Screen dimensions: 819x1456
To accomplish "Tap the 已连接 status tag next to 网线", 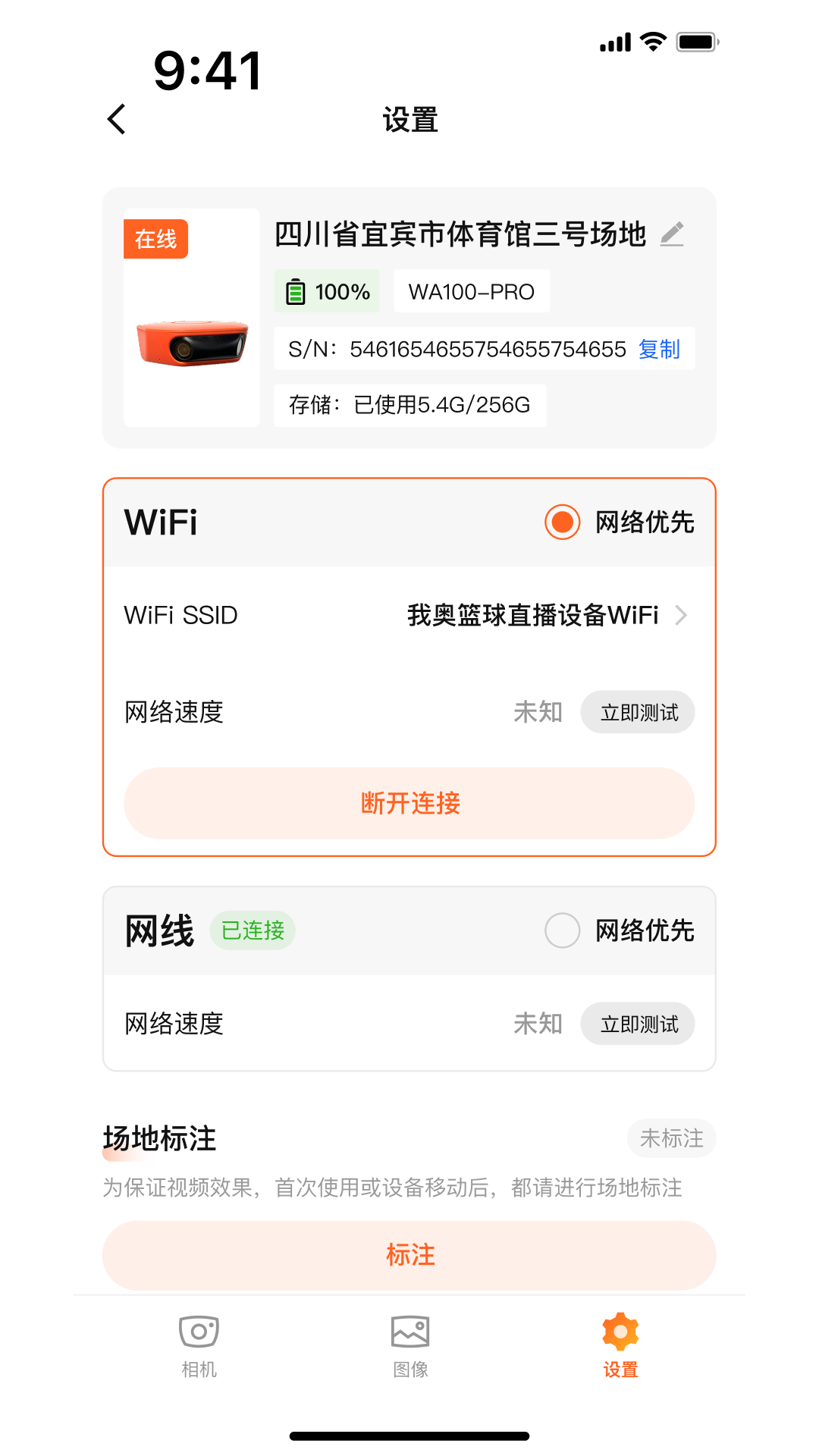I will click(x=252, y=930).
